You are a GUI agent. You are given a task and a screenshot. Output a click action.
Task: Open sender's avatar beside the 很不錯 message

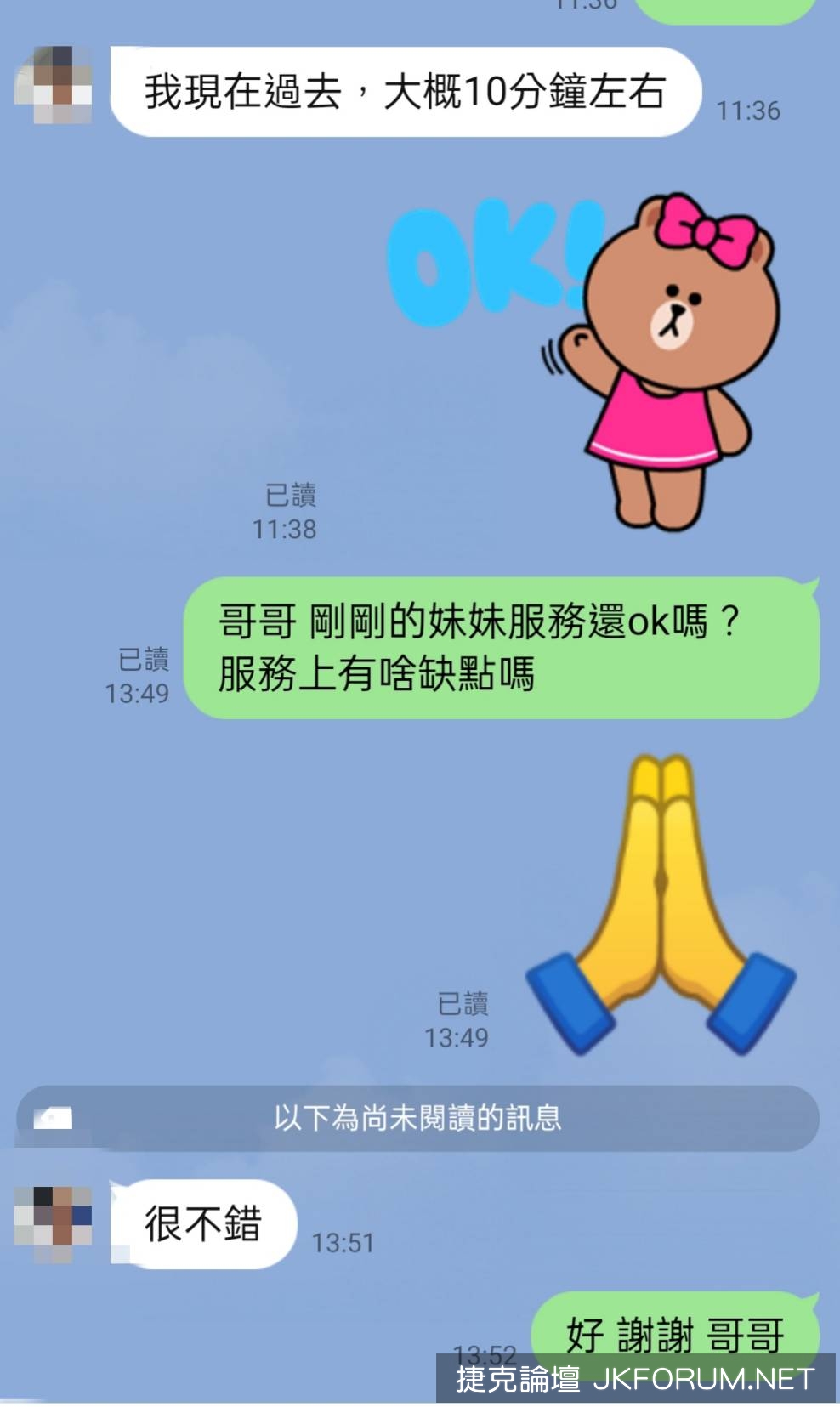[54, 1223]
